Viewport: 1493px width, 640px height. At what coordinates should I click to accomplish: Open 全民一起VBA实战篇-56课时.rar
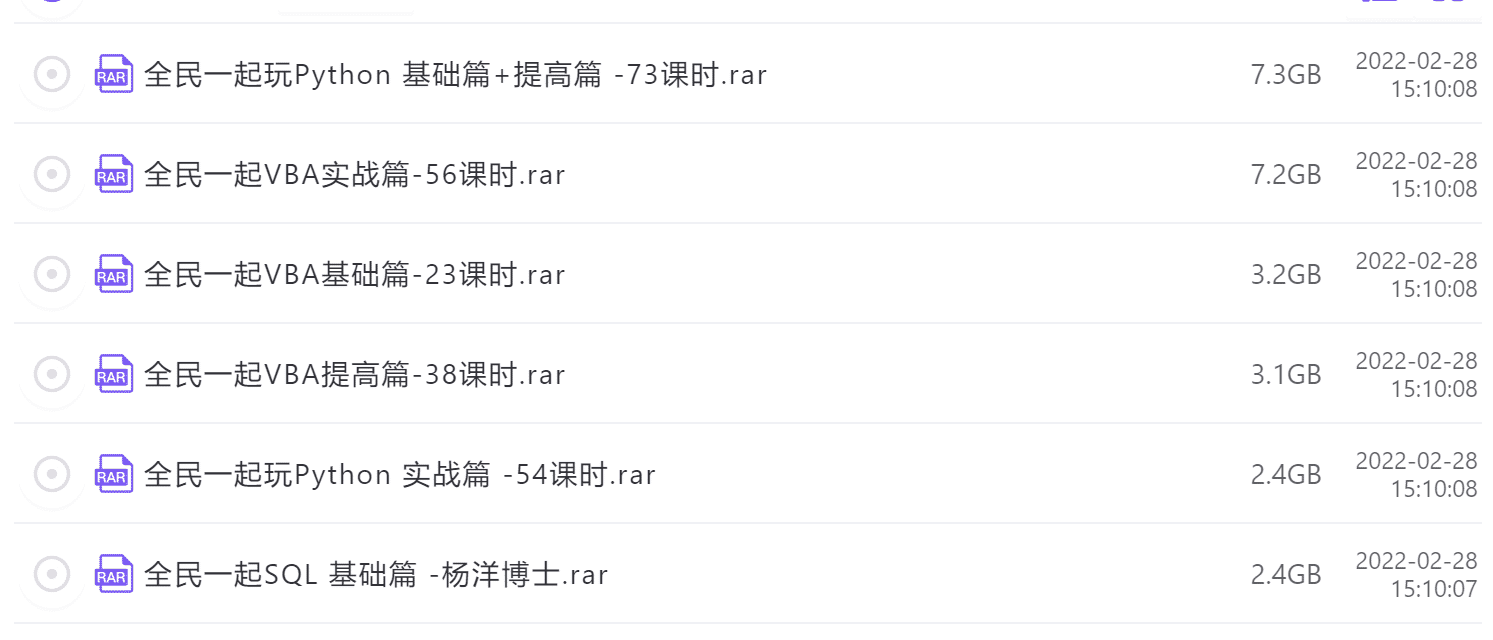click(354, 175)
